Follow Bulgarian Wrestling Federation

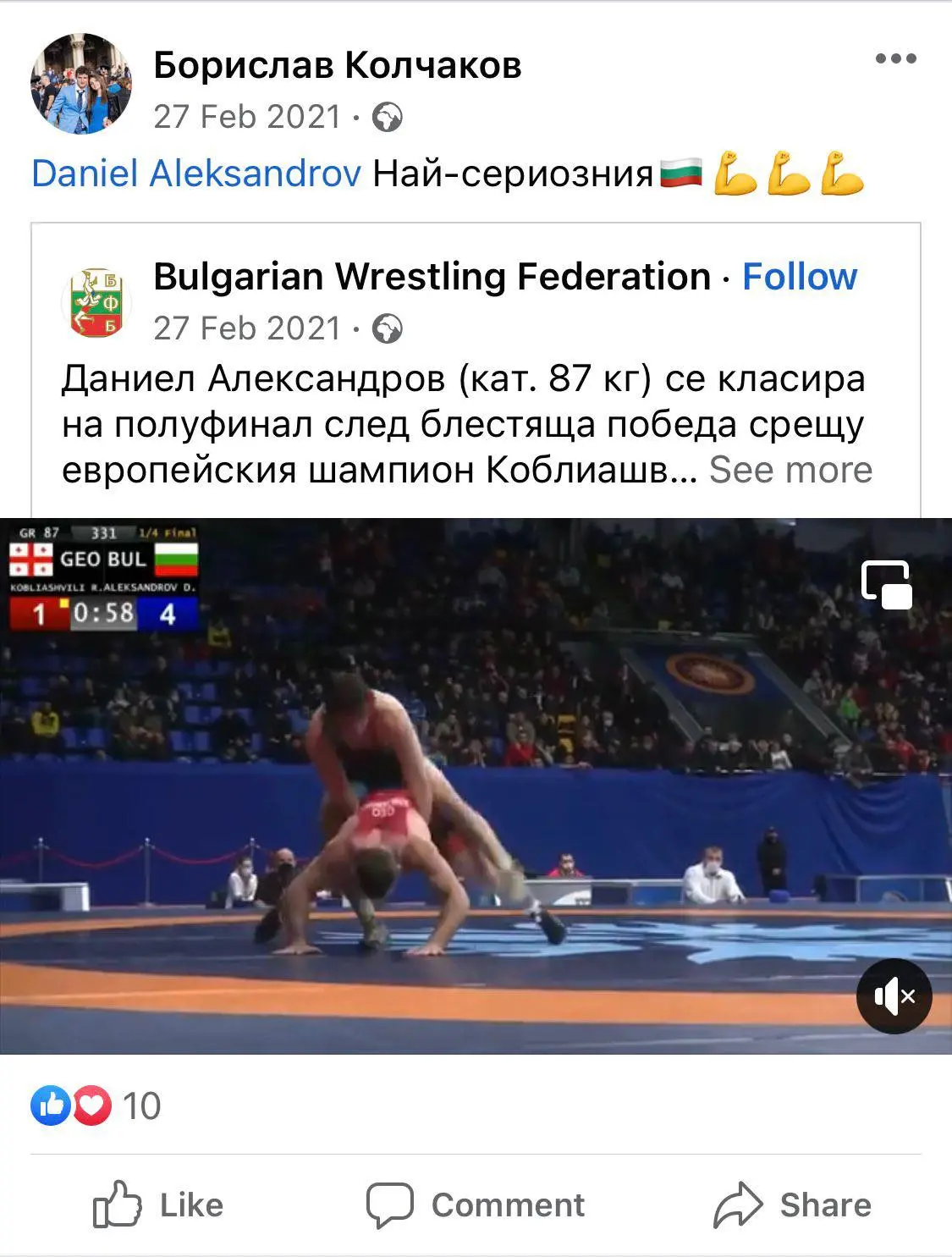(799, 277)
